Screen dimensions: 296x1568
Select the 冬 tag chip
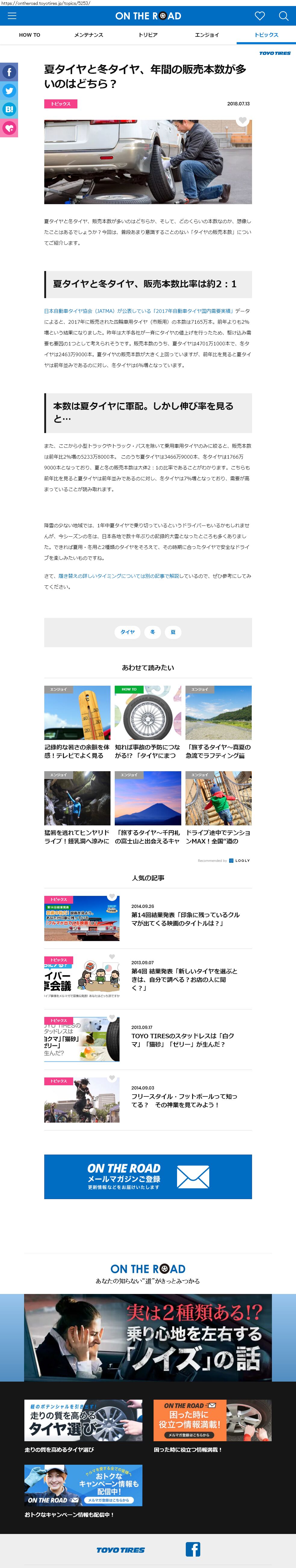(x=153, y=632)
